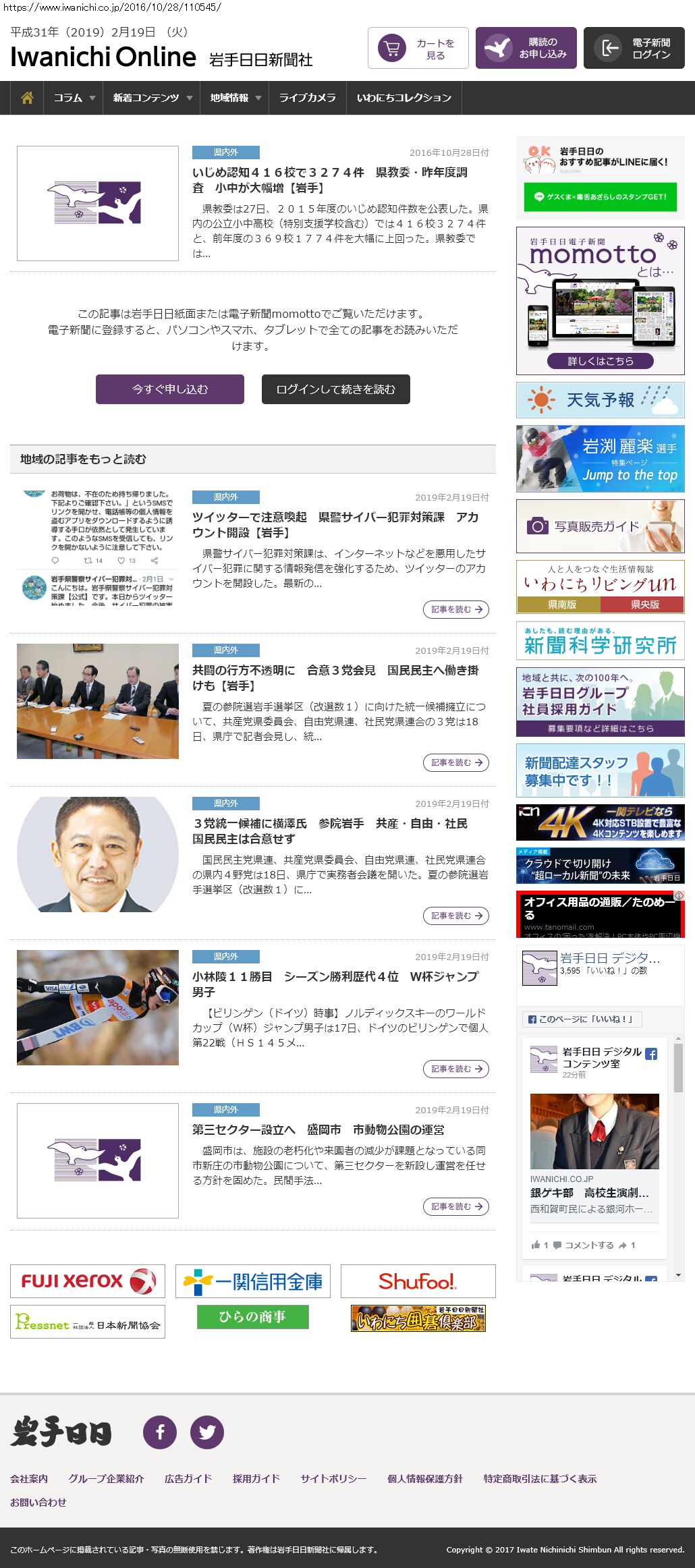Expand the 地域情報 menu
This screenshot has height=1568, width=695.
(x=235, y=99)
